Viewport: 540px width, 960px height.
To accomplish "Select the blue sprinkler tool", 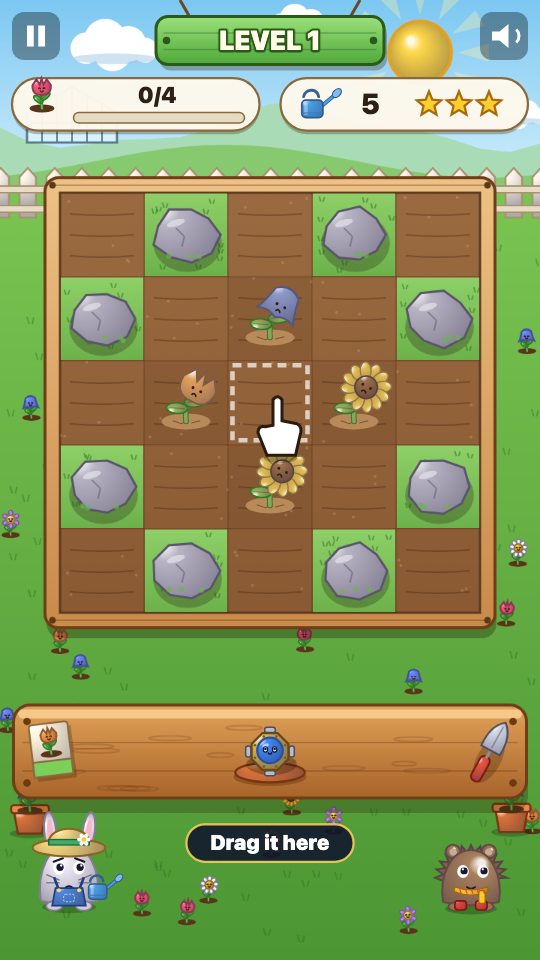I will (x=270, y=754).
